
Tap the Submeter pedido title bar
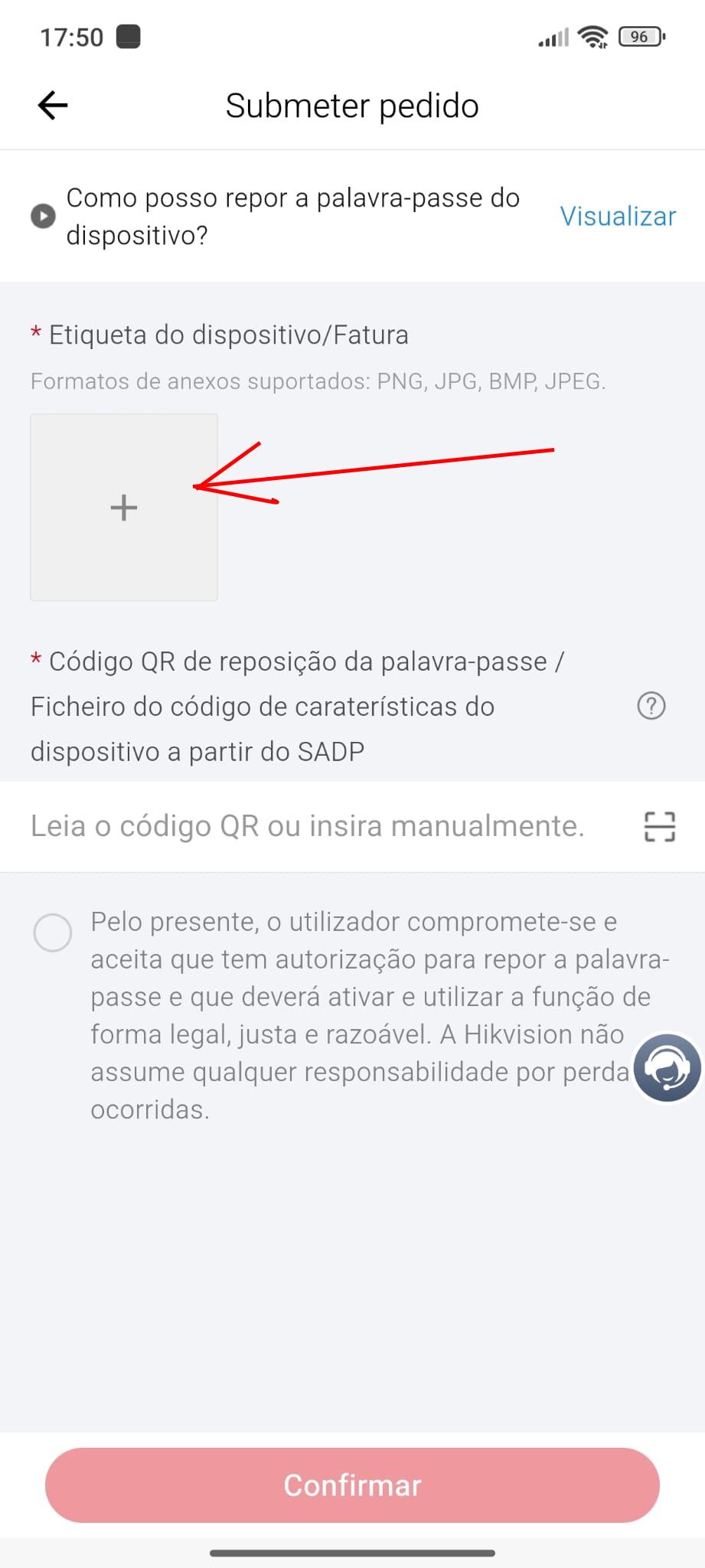point(352,106)
